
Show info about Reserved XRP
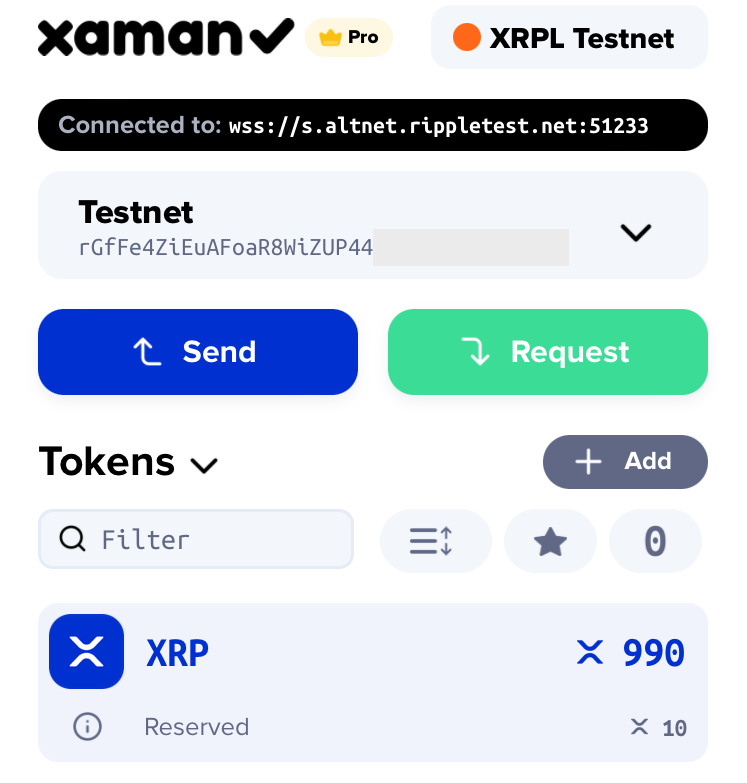pyautogui.click(x=88, y=727)
